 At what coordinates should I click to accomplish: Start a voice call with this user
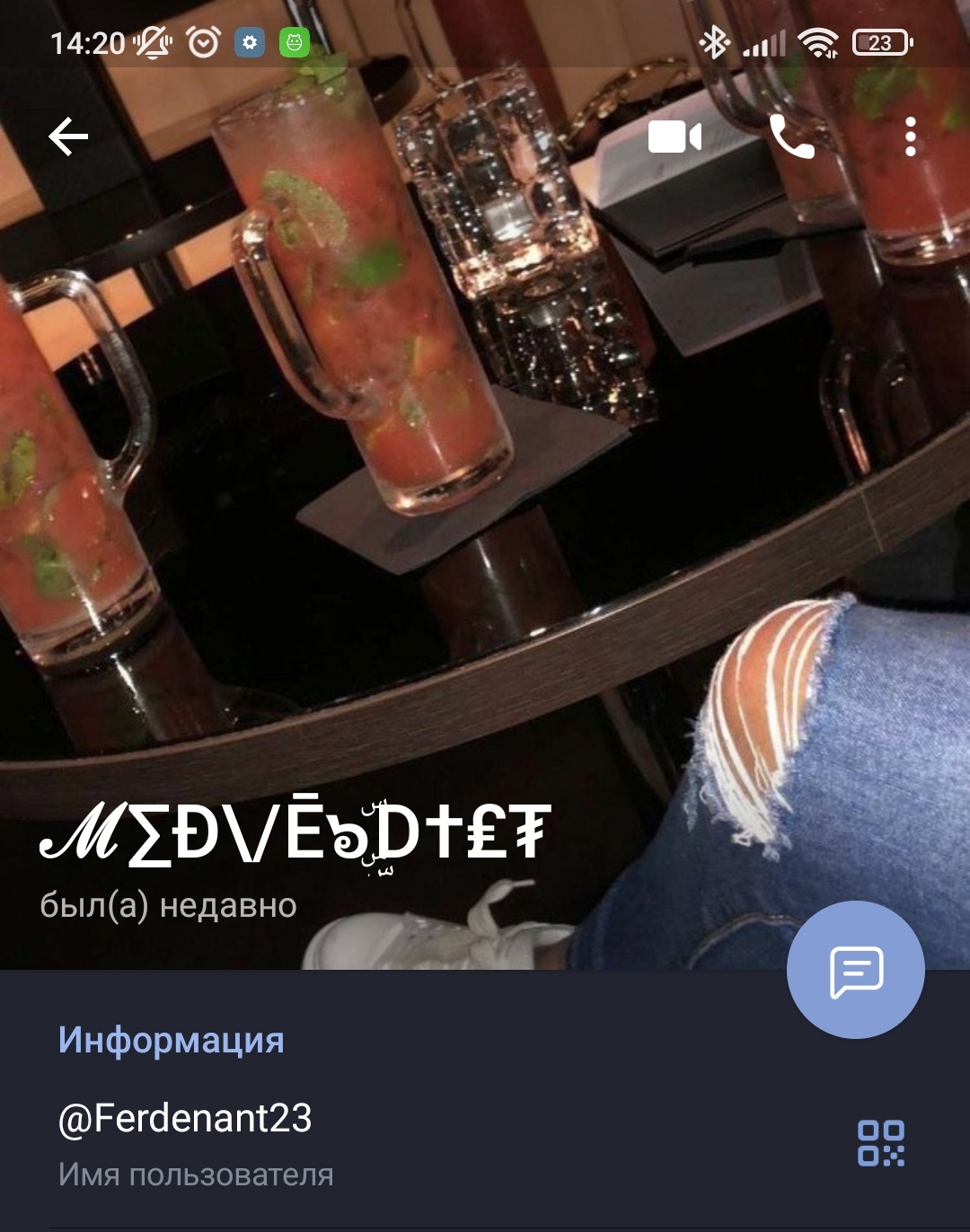tap(792, 136)
